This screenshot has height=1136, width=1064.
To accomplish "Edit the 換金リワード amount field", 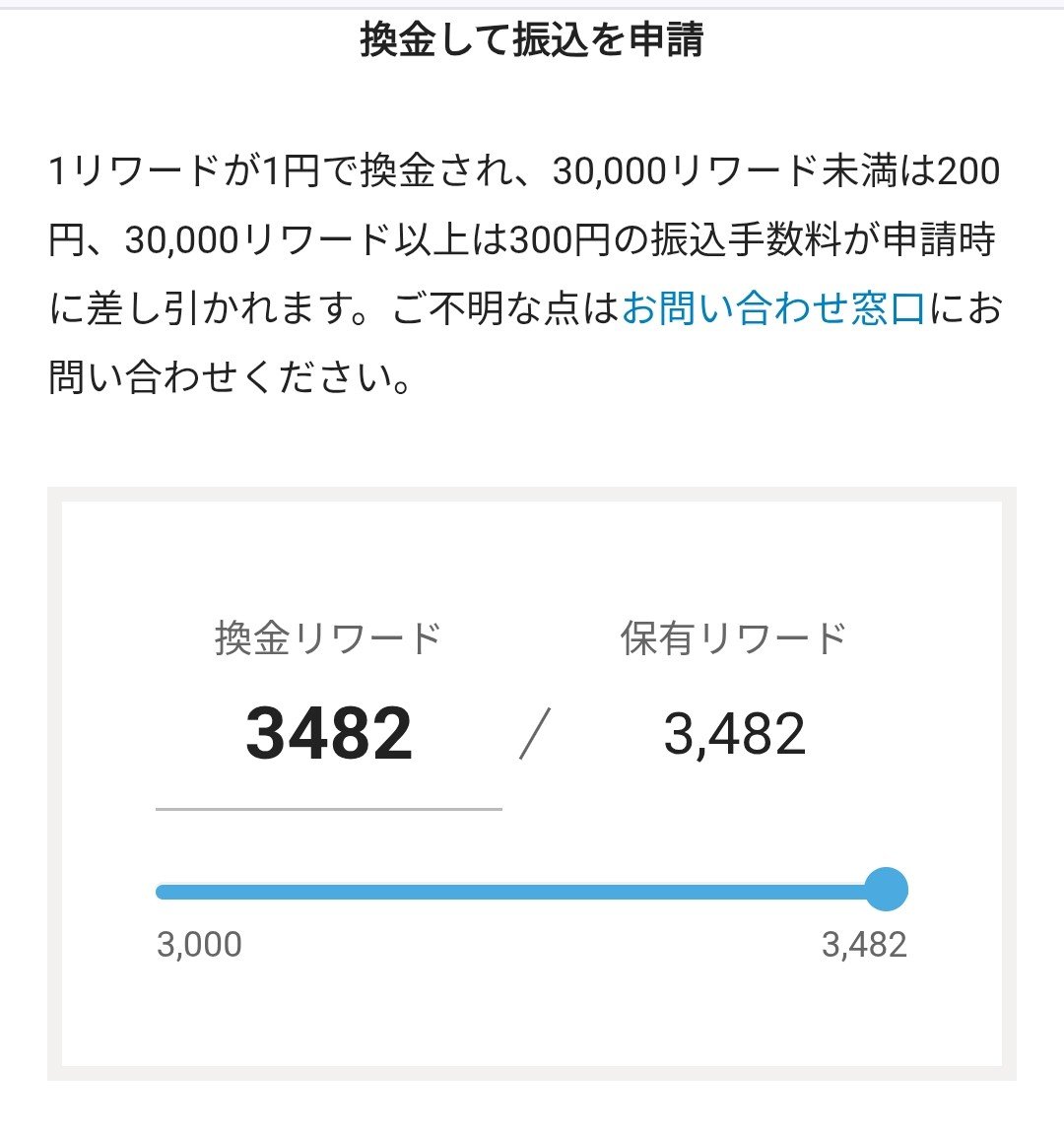I will 329,736.
